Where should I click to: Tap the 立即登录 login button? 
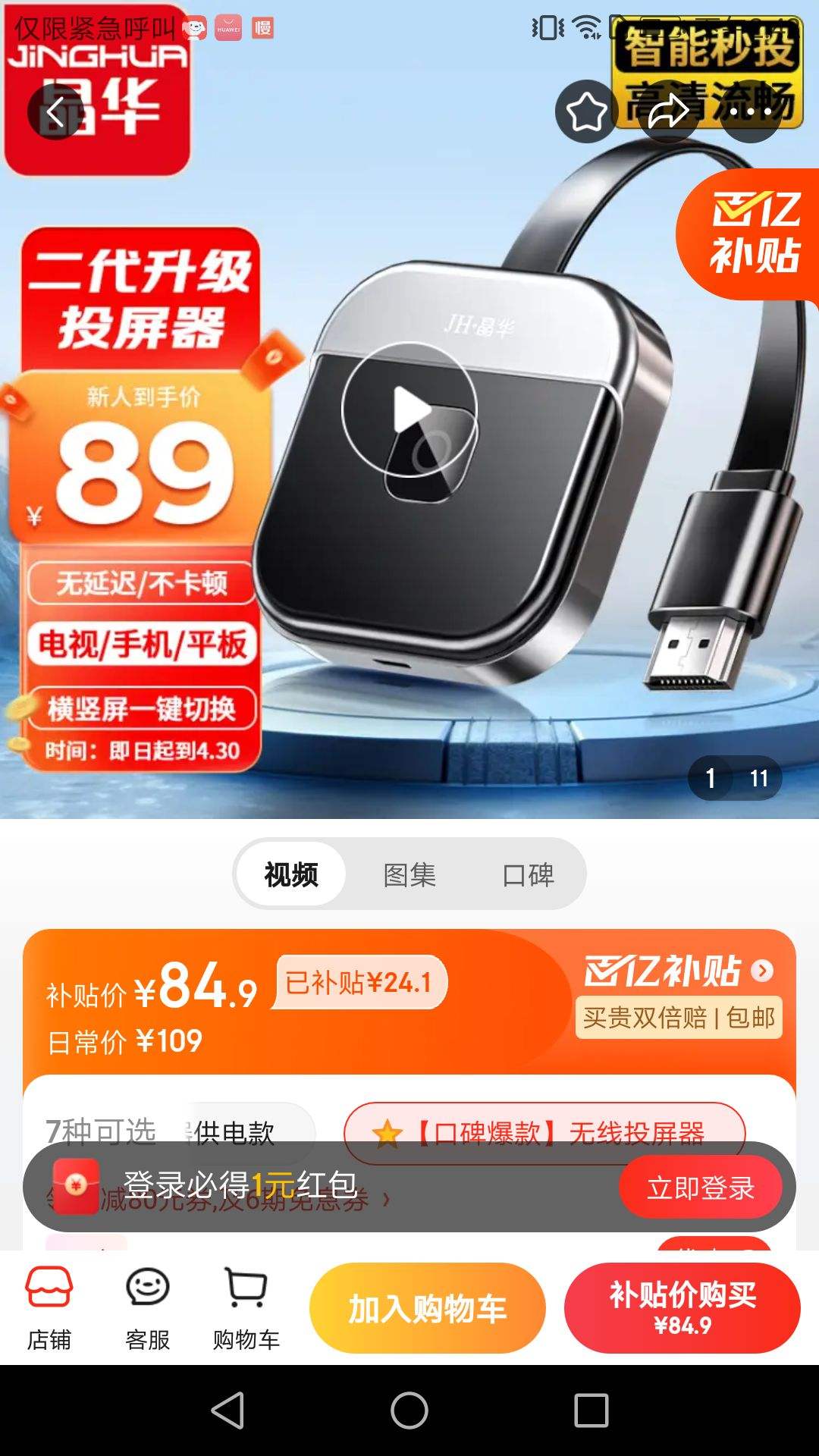tap(700, 1188)
